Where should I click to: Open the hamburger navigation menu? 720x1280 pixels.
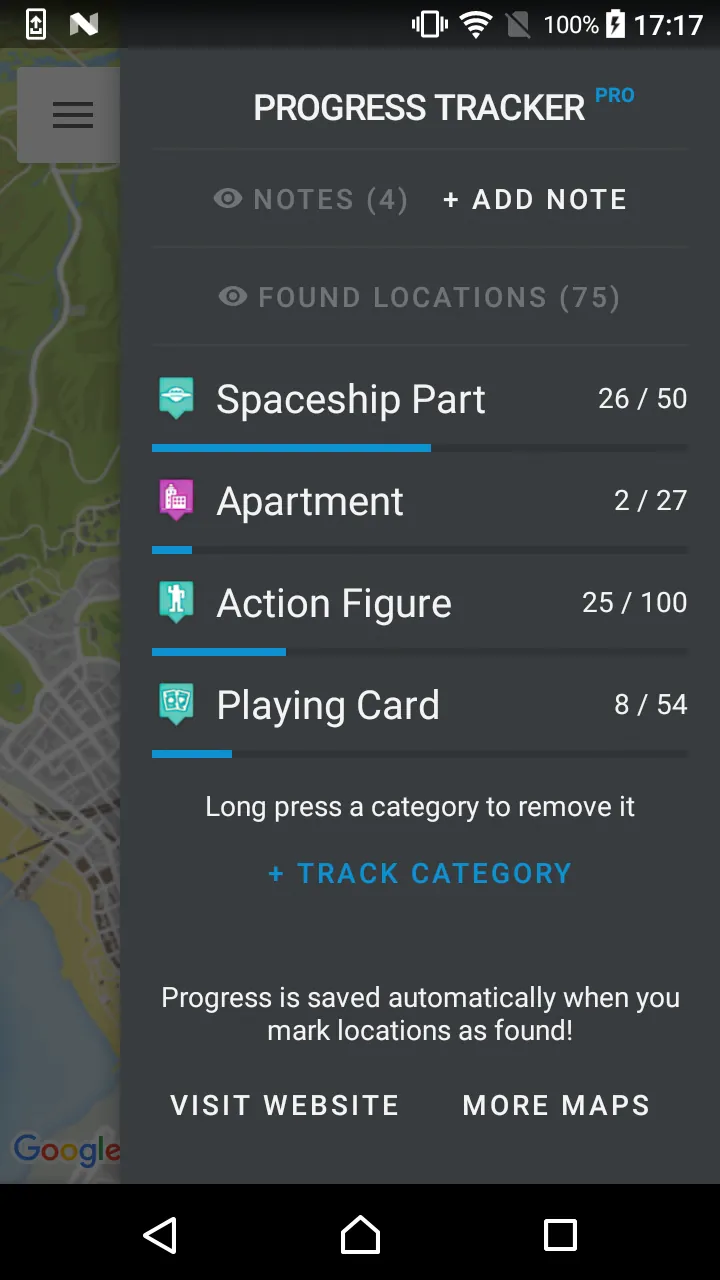[x=71, y=114]
